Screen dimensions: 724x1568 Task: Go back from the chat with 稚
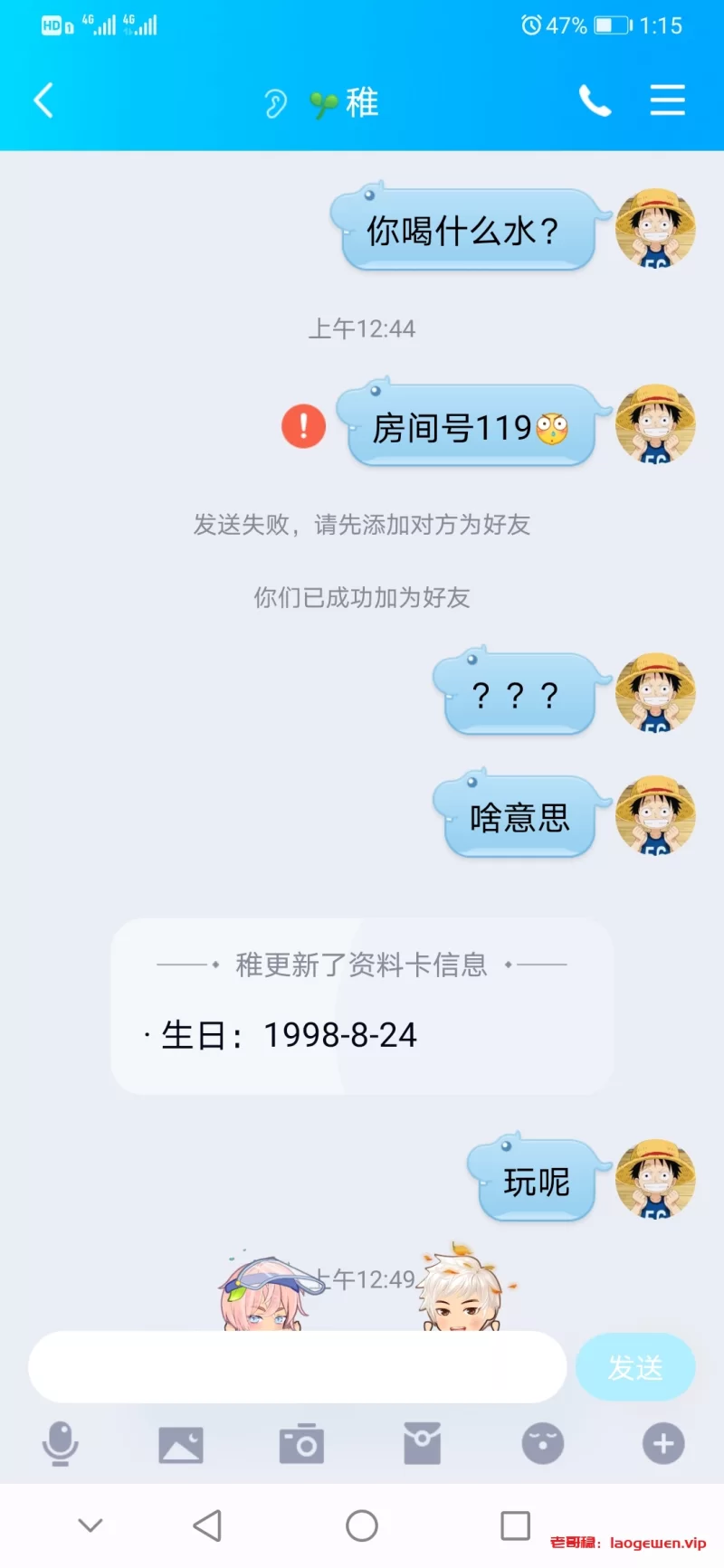(x=43, y=100)
